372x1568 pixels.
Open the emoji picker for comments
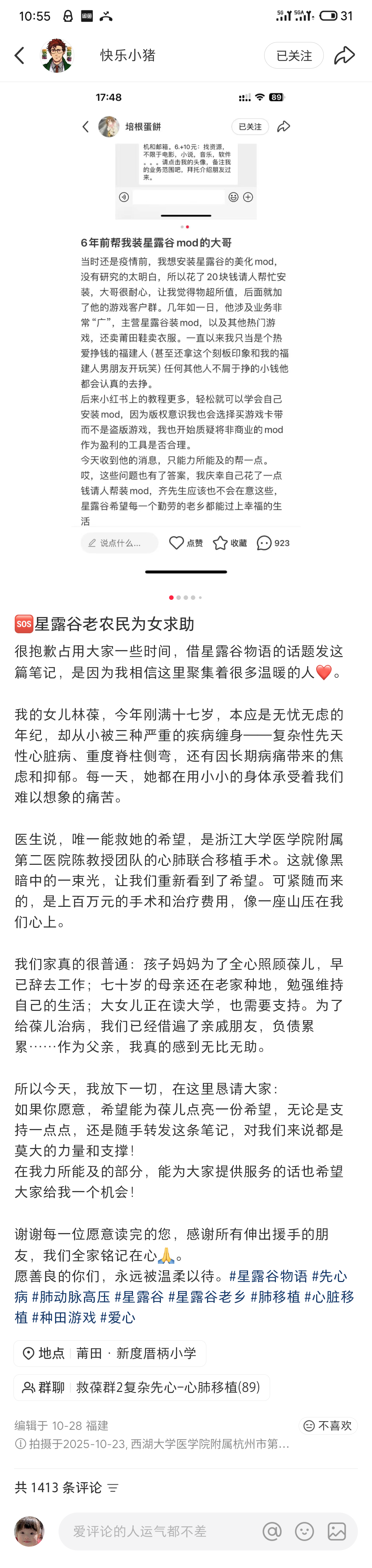(304, 1531)
